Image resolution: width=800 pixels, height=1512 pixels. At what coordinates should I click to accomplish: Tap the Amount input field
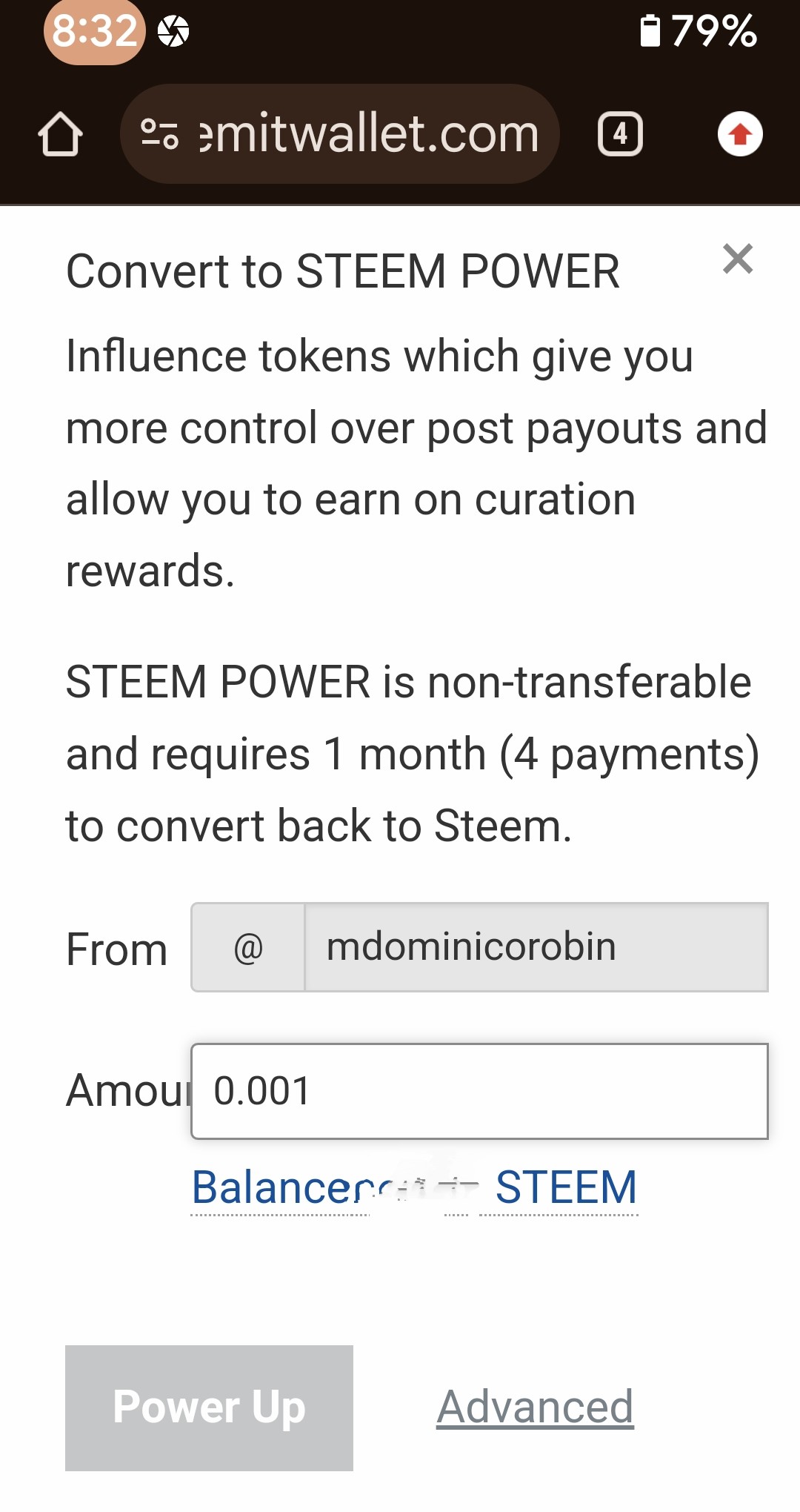coord(479,1090)
